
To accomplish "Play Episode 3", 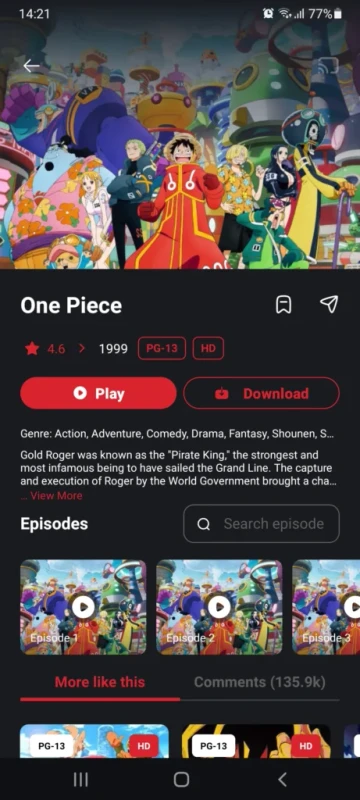I will [326, 607].
